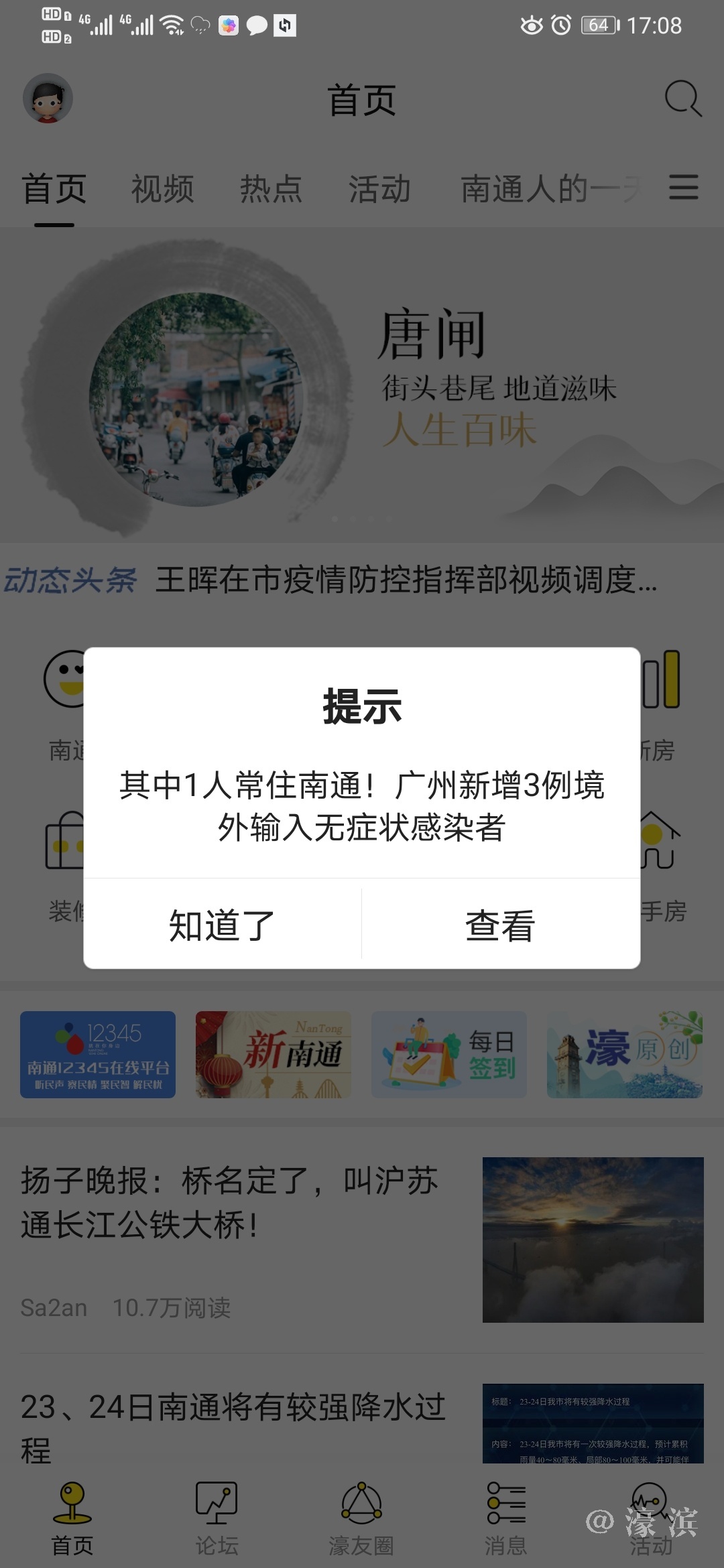Switch to the 视频 tab
This screenshot has width=724, height=1568.
pos(162,189)
